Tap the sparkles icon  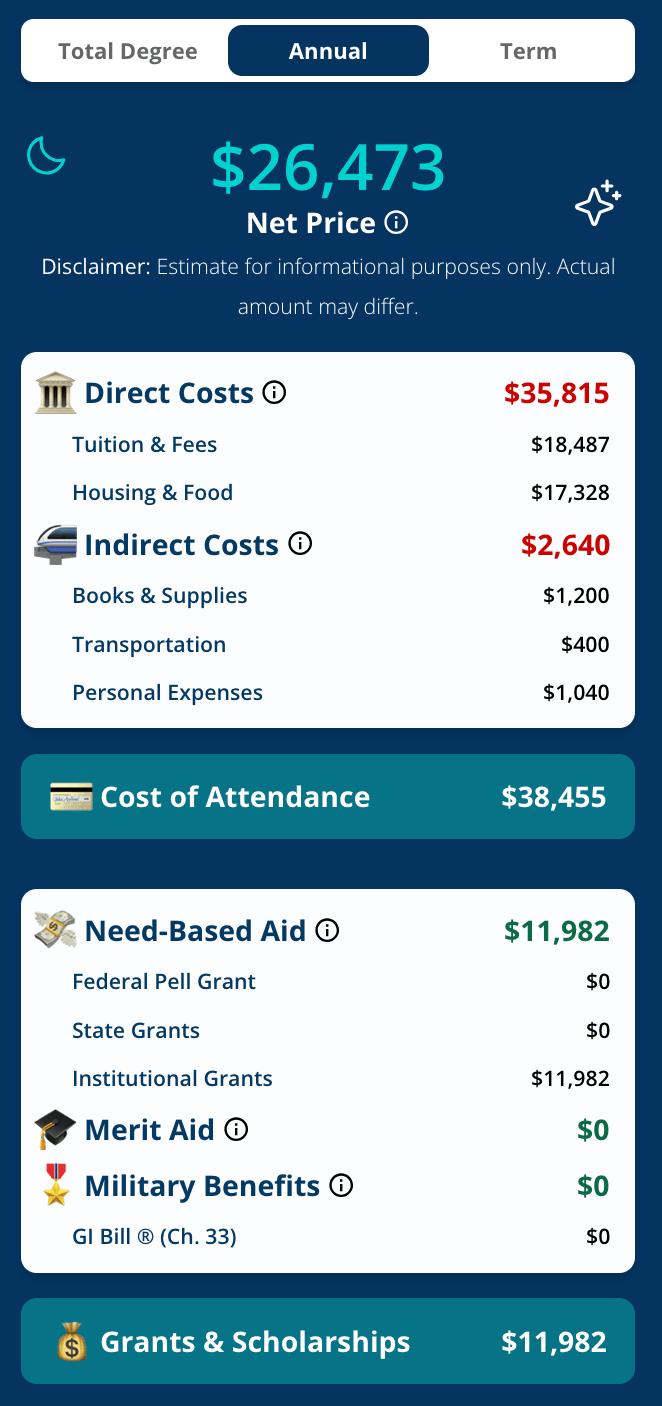[598, 204]
